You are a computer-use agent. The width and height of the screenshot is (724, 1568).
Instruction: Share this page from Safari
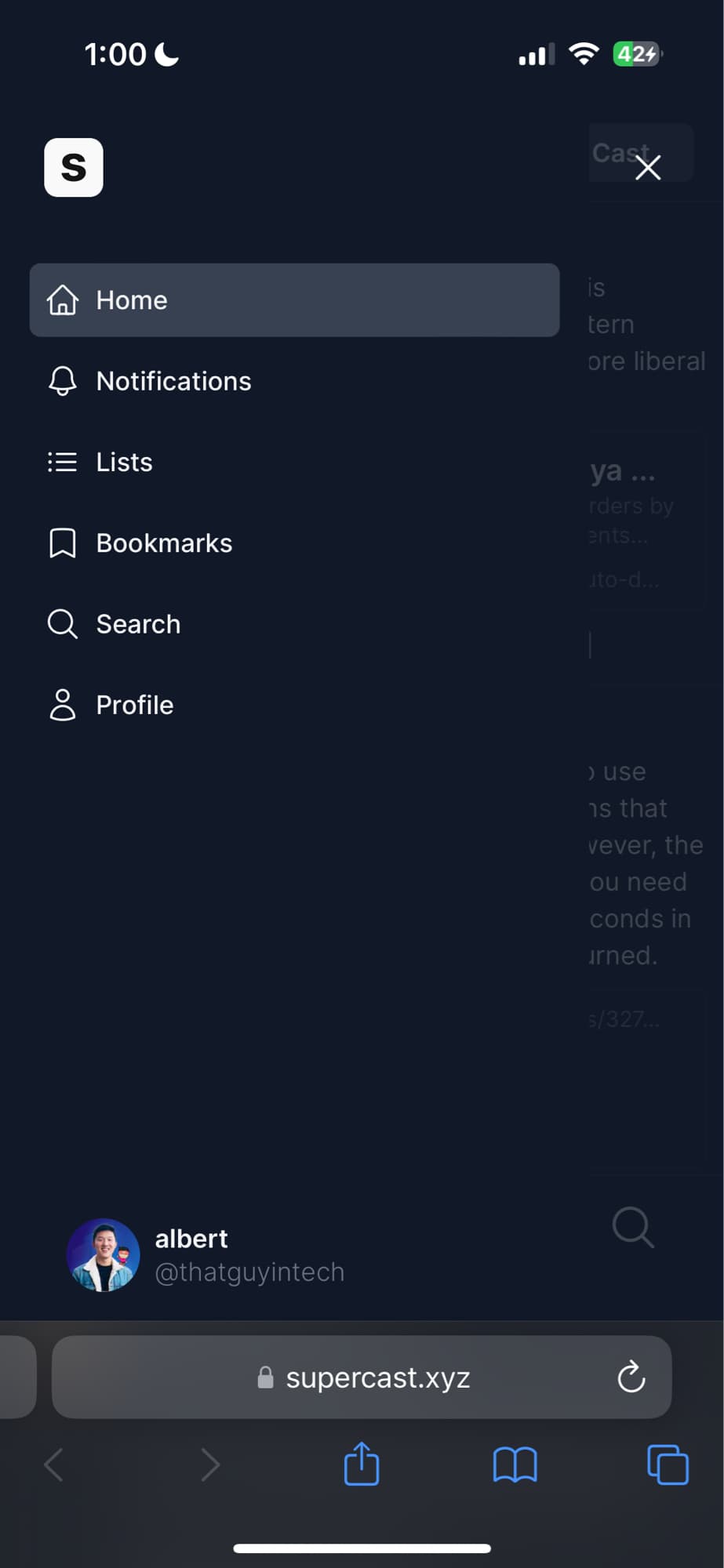pyautogui.click(x=362, y=1464)
